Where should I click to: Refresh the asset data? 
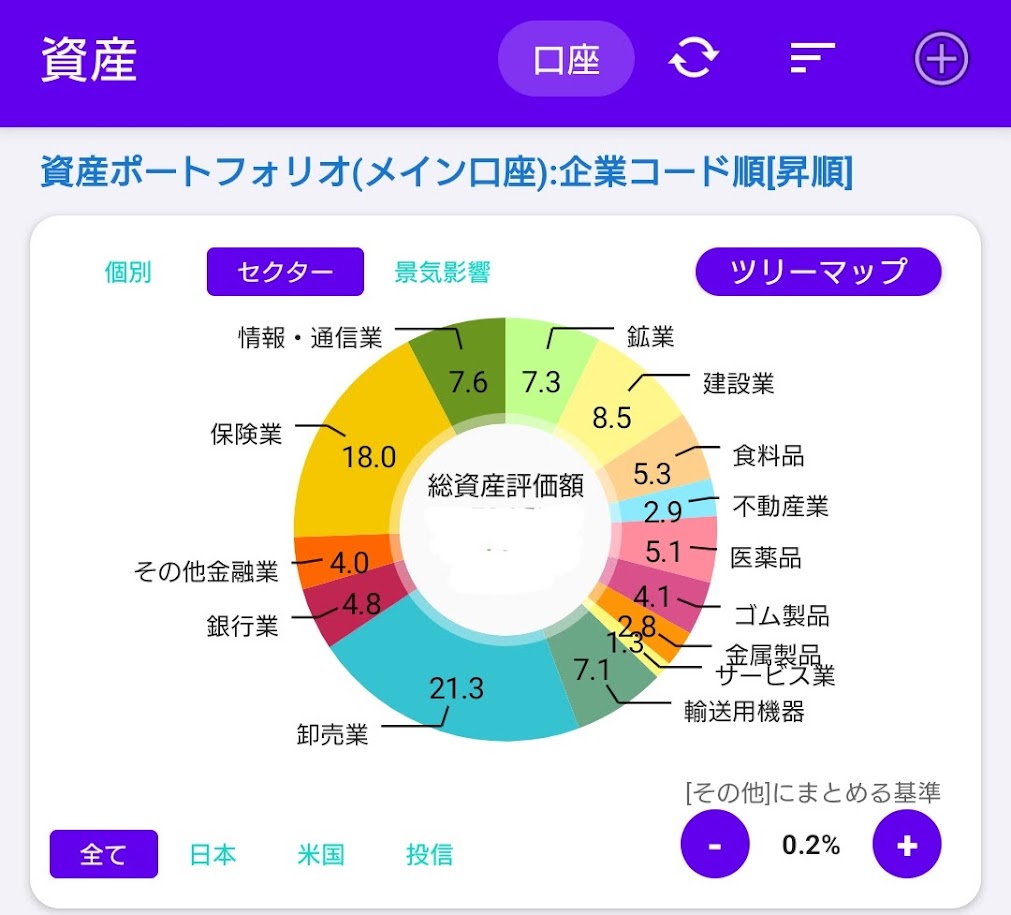click(x=693, y=58)
